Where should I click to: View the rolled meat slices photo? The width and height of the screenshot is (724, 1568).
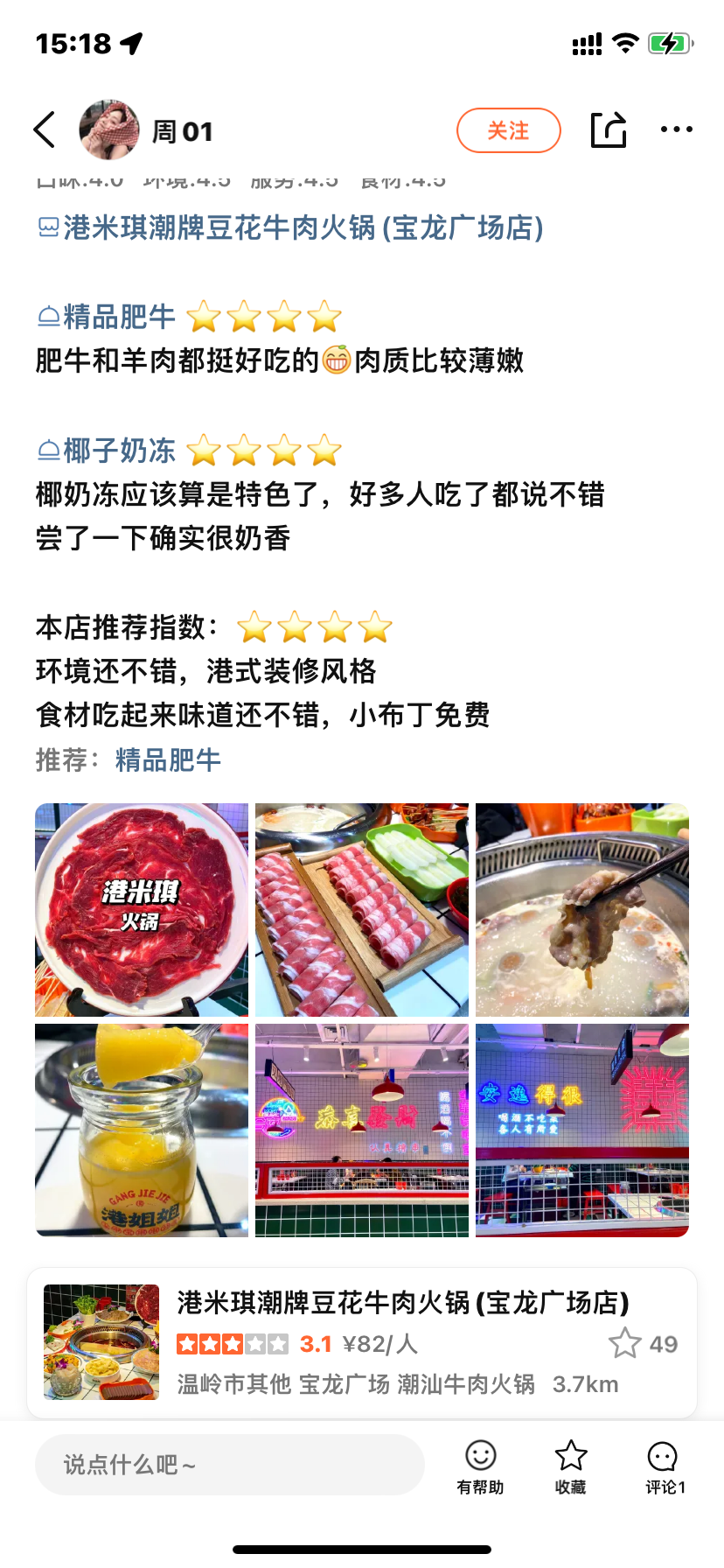(362, 910)
